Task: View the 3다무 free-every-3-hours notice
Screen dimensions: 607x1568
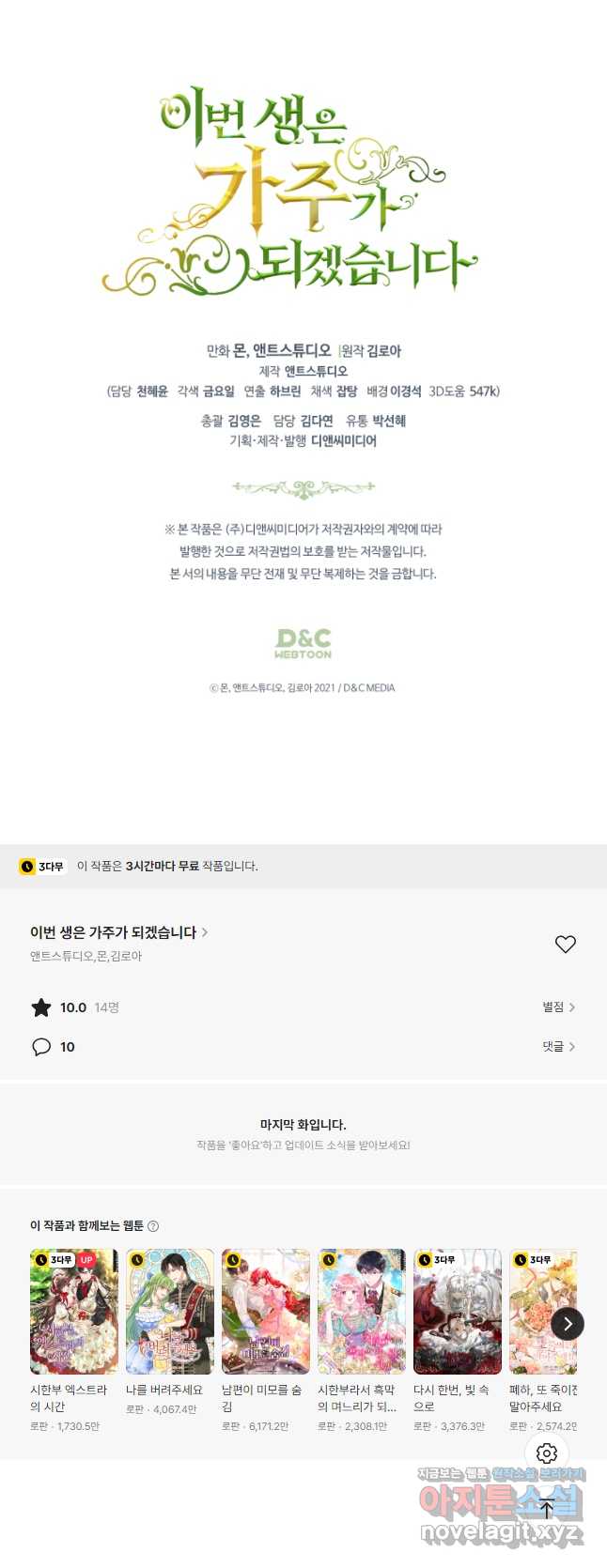Action: pyautogui.click(x=139, y=866)
